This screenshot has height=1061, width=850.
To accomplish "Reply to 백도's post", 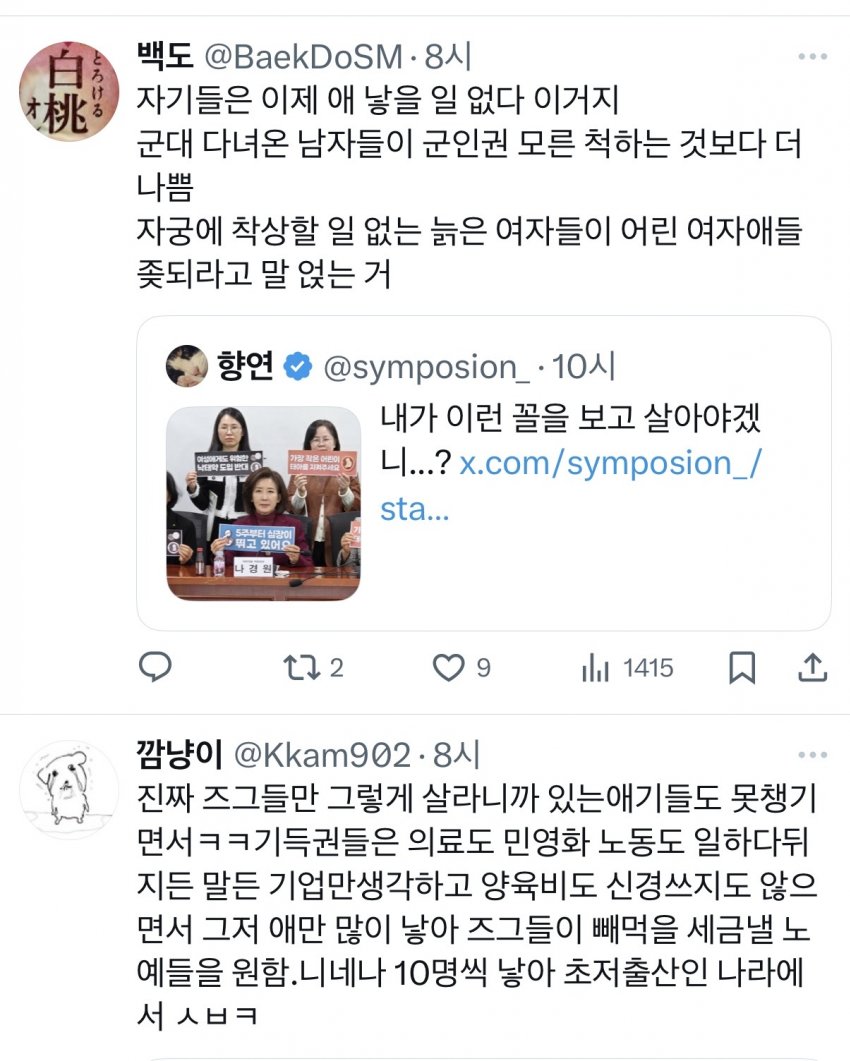I will [154, 667].
